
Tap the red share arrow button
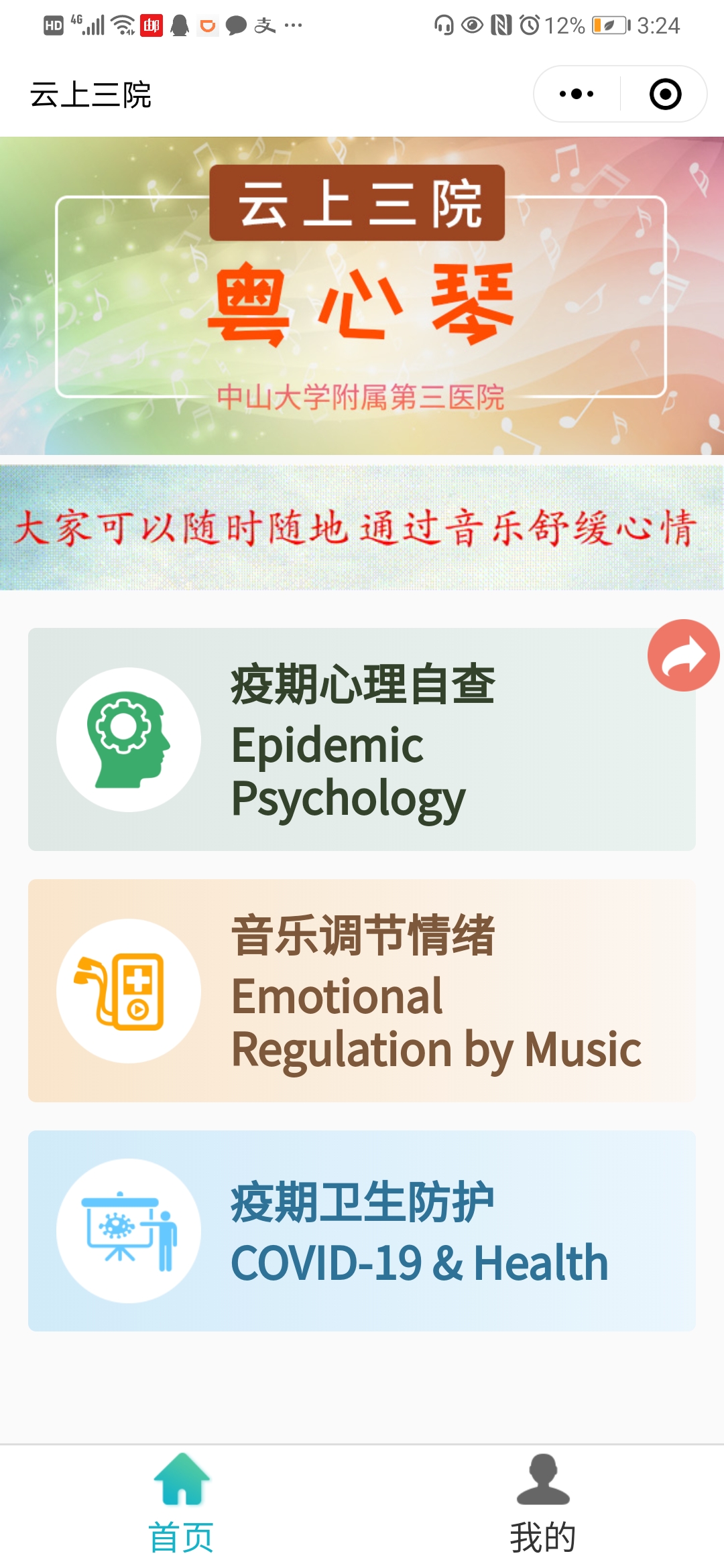pyautogui.click(x=682, y=655)
